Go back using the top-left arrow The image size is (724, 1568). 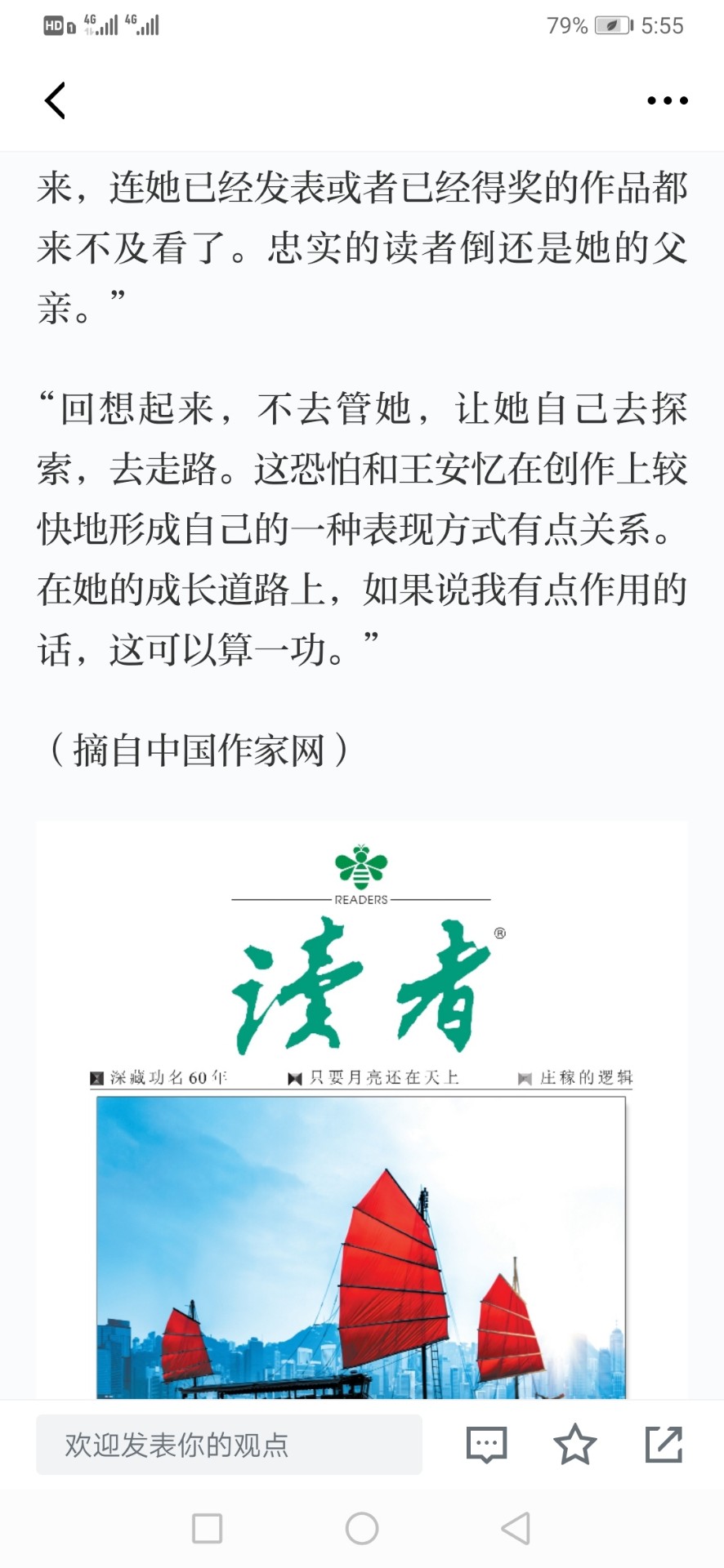pos(55,100)
